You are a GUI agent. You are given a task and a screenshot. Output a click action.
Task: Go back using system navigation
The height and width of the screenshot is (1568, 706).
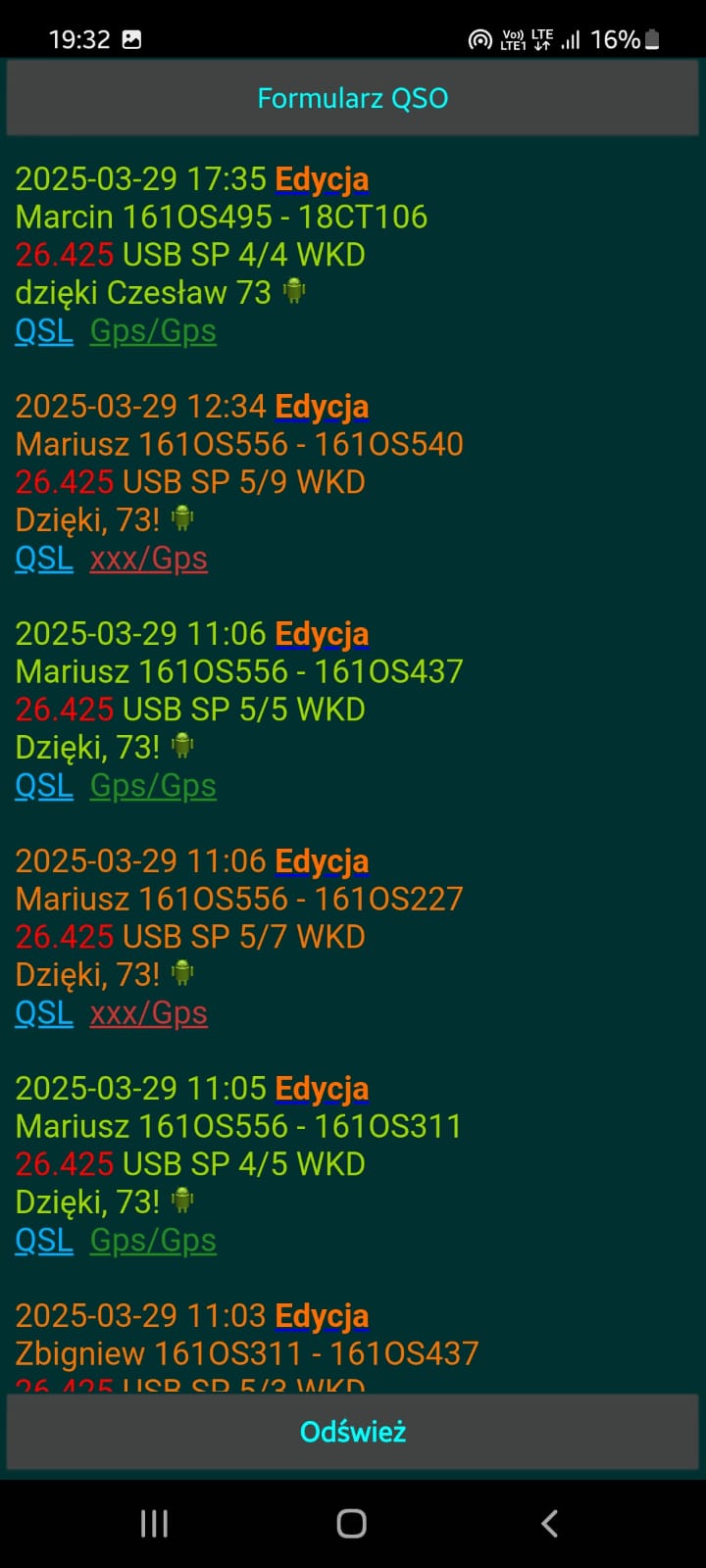click(x=550, y=1523)
